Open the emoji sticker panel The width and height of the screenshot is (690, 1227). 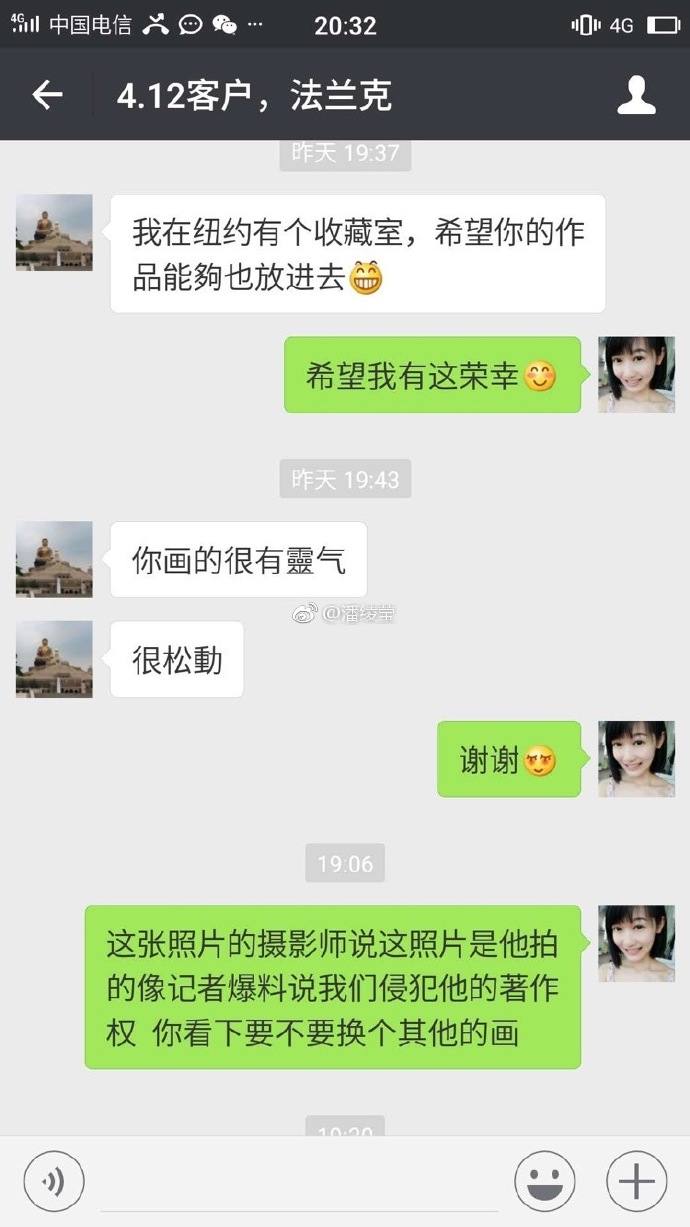545,1181
